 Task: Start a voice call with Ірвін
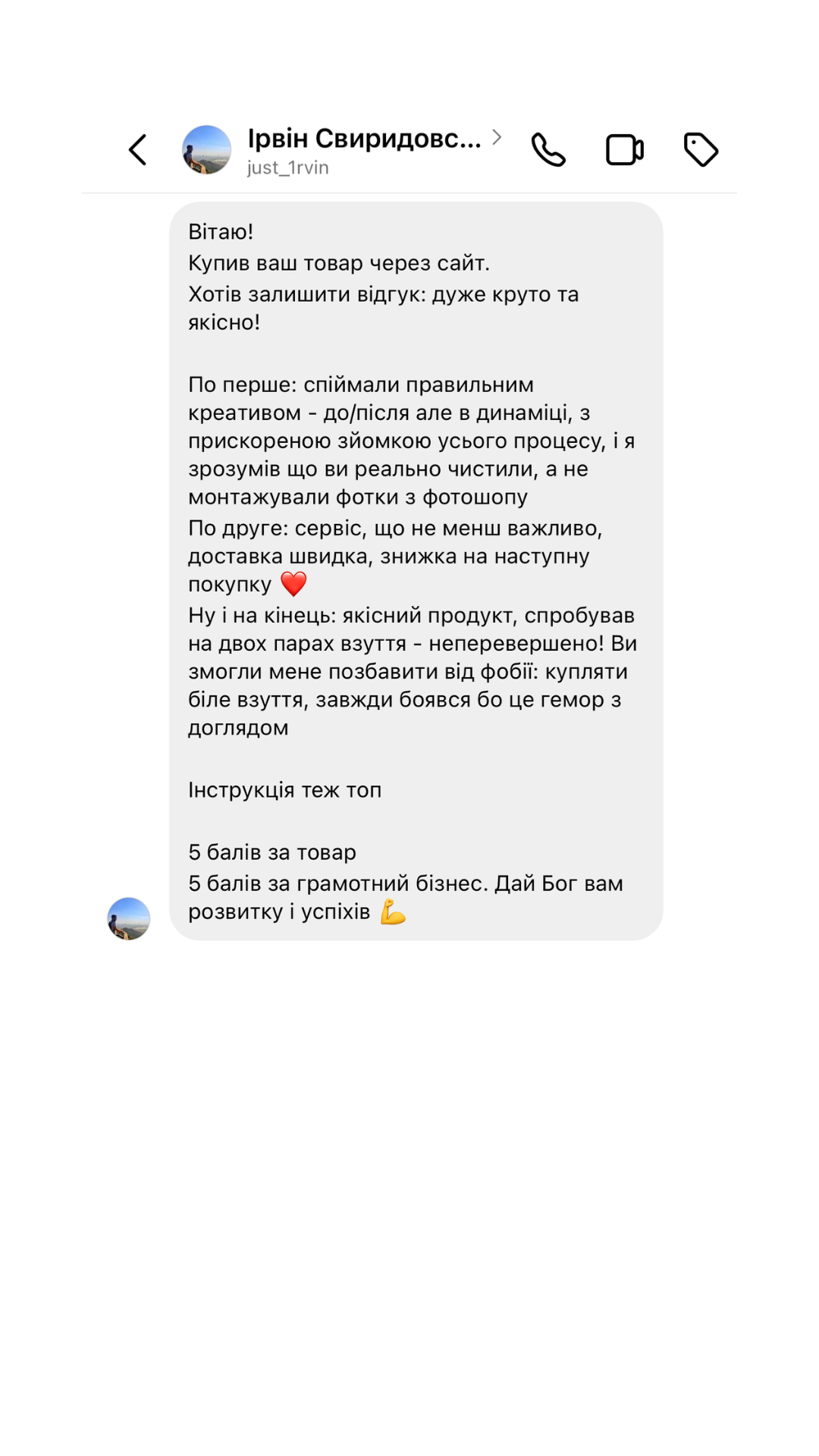point(548,149)
